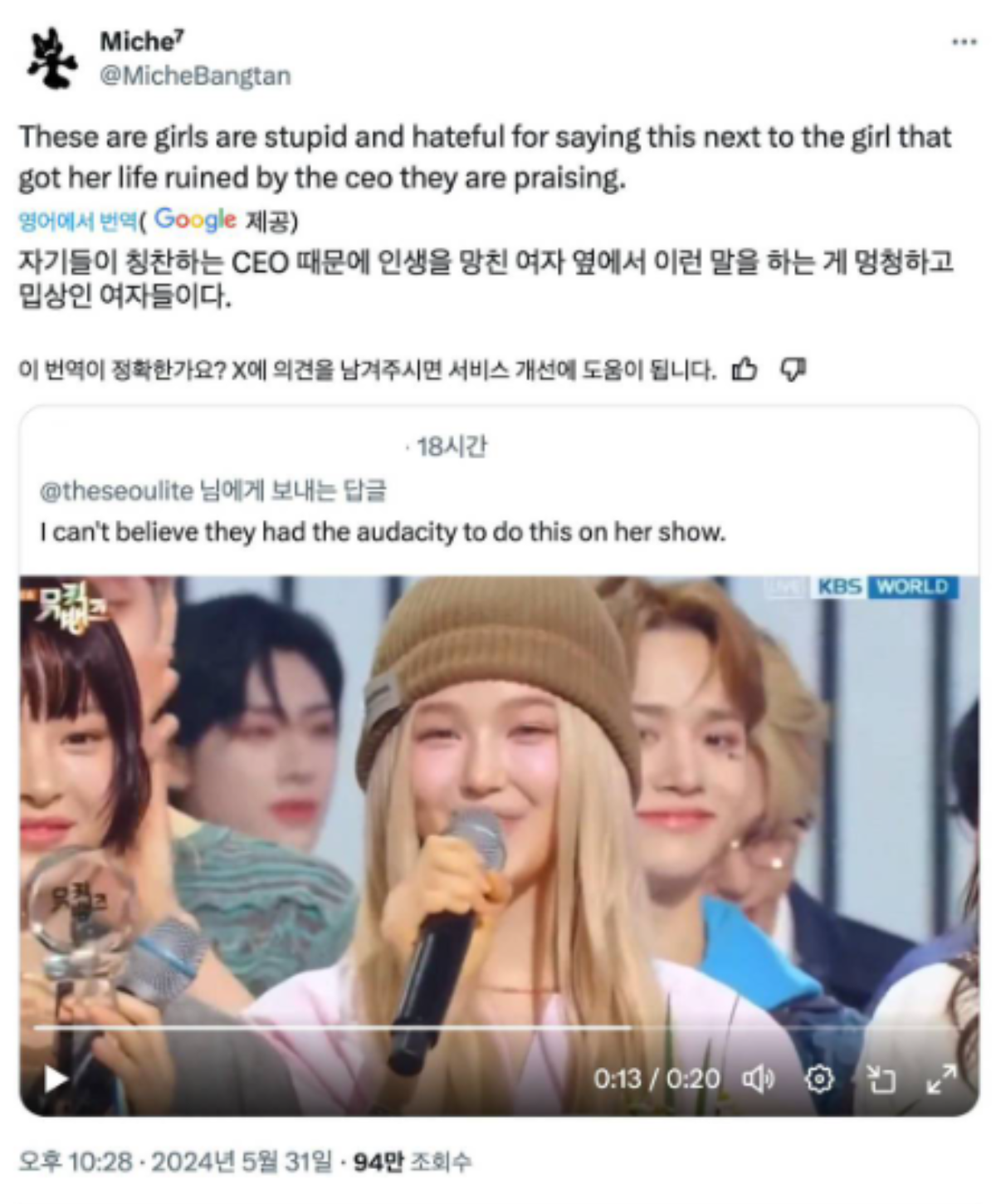Viewport: 996px width, 1204px height.
Task: Enable picture-in-picture for the video
Action: pos(881,1079)
